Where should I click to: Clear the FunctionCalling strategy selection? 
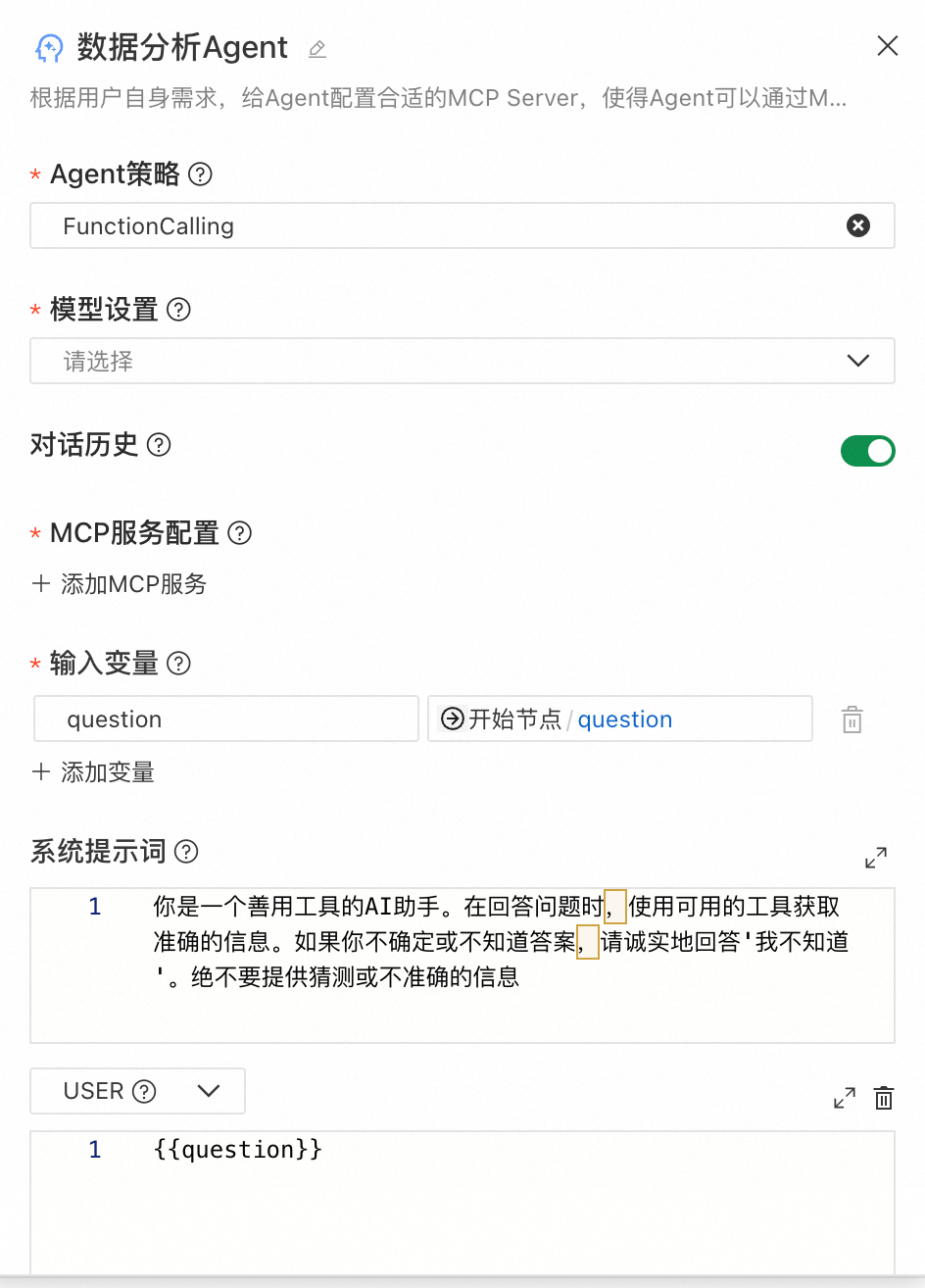coord(857,226)
